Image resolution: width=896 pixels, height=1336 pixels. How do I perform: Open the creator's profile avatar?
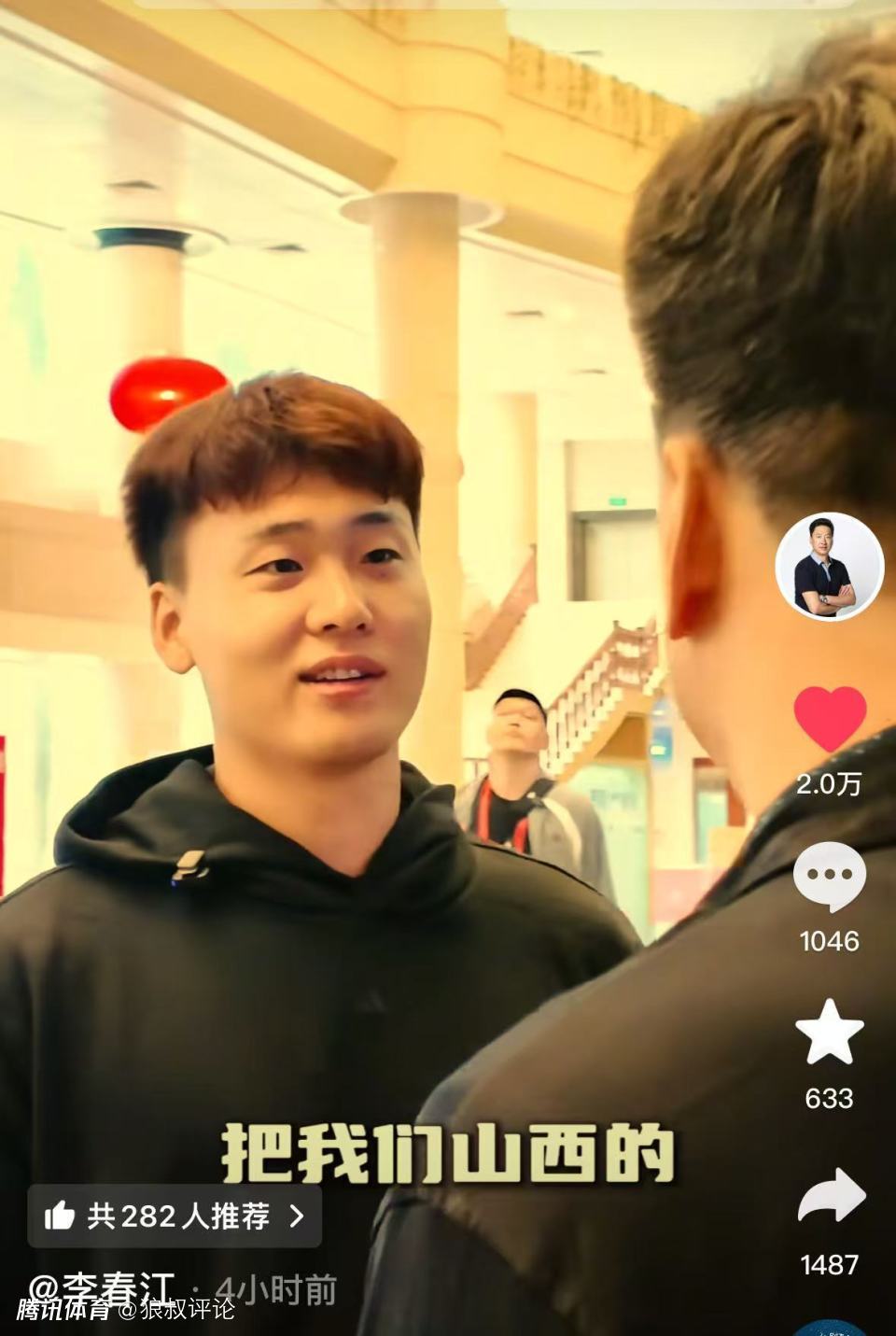pos(829,567)
